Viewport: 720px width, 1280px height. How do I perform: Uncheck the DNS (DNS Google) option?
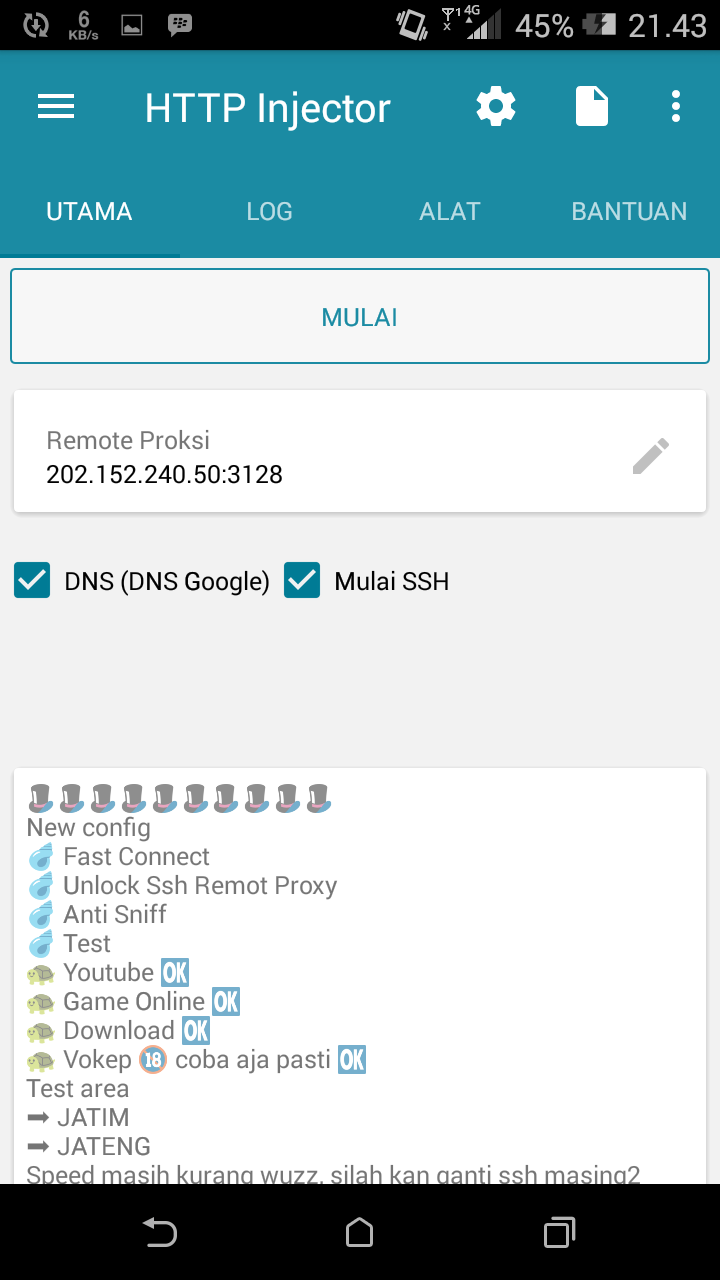[x=31, y=580]
